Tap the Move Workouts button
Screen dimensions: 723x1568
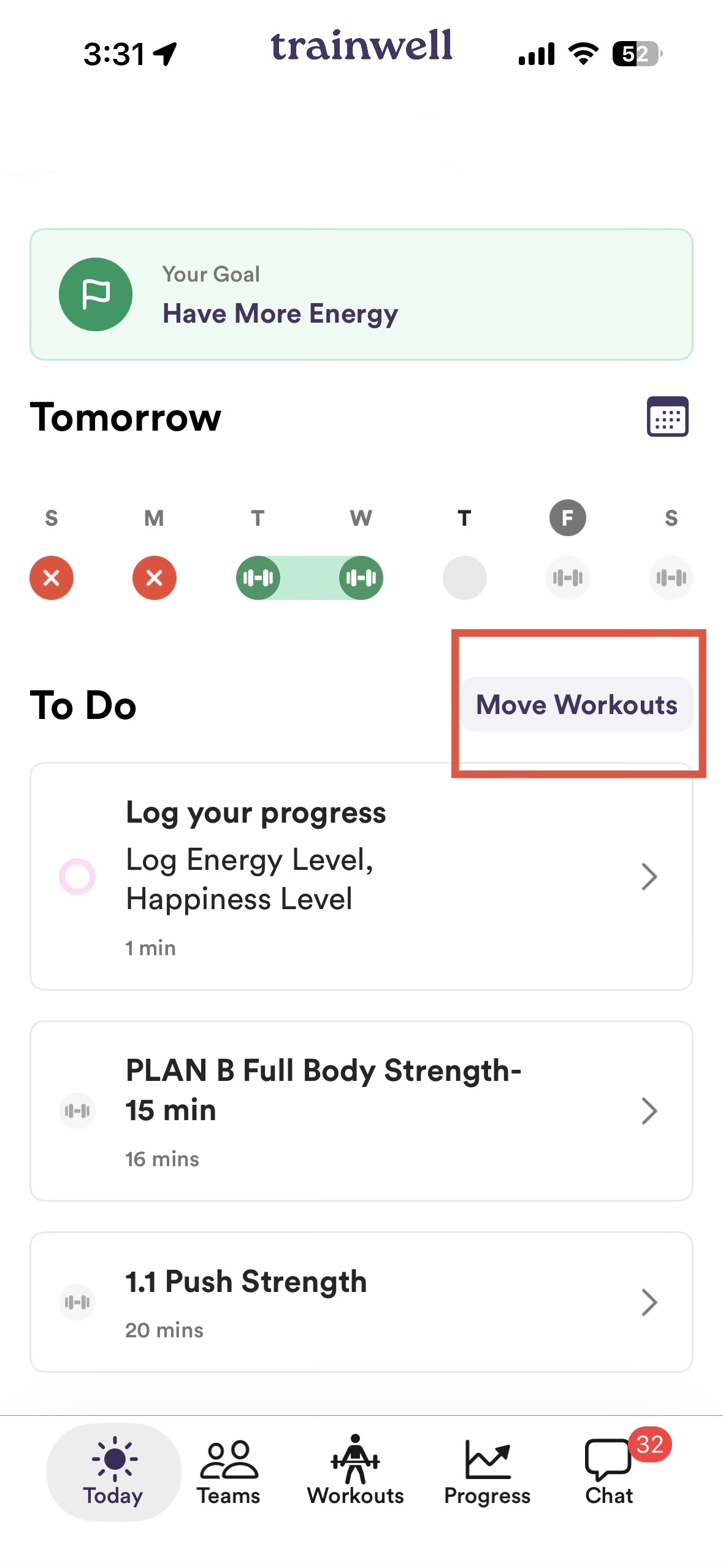pyautogui.click(x=576, y=704)
